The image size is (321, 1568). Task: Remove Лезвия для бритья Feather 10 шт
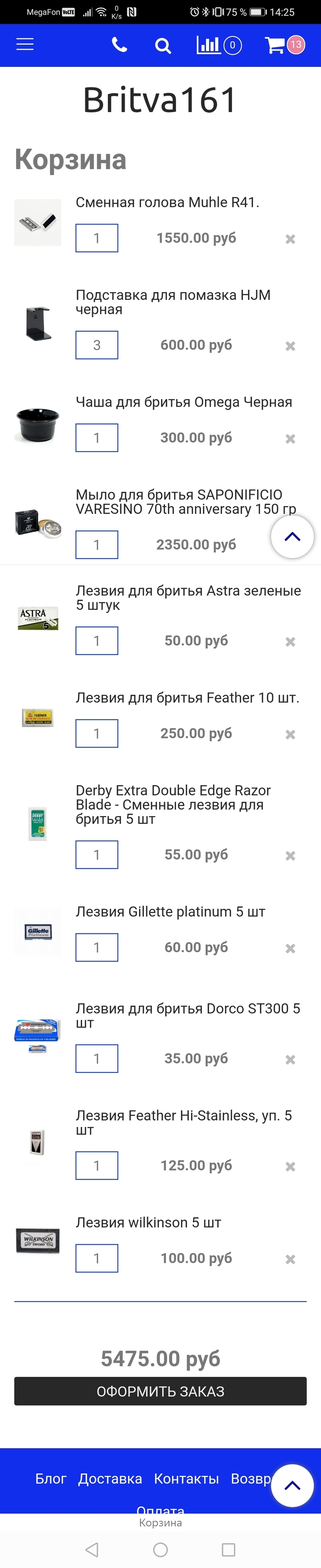291,734
